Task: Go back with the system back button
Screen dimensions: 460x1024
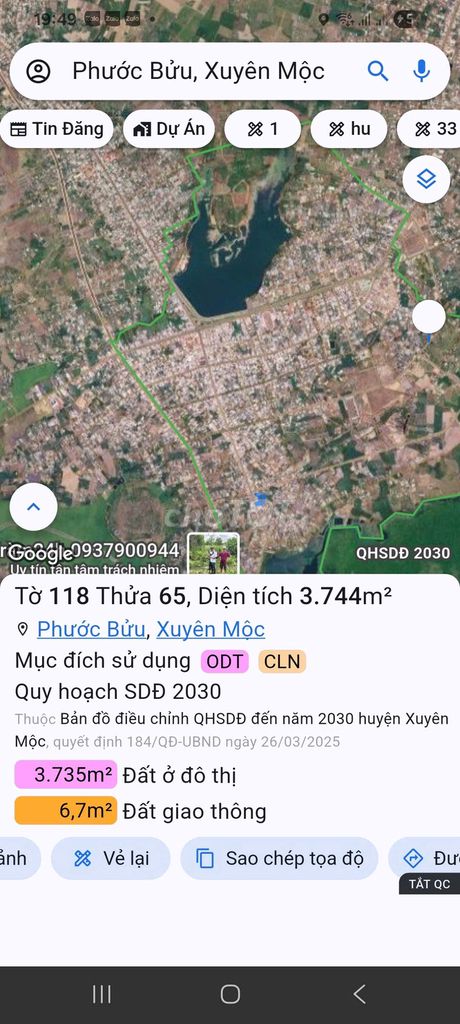Action: [359, 994]
